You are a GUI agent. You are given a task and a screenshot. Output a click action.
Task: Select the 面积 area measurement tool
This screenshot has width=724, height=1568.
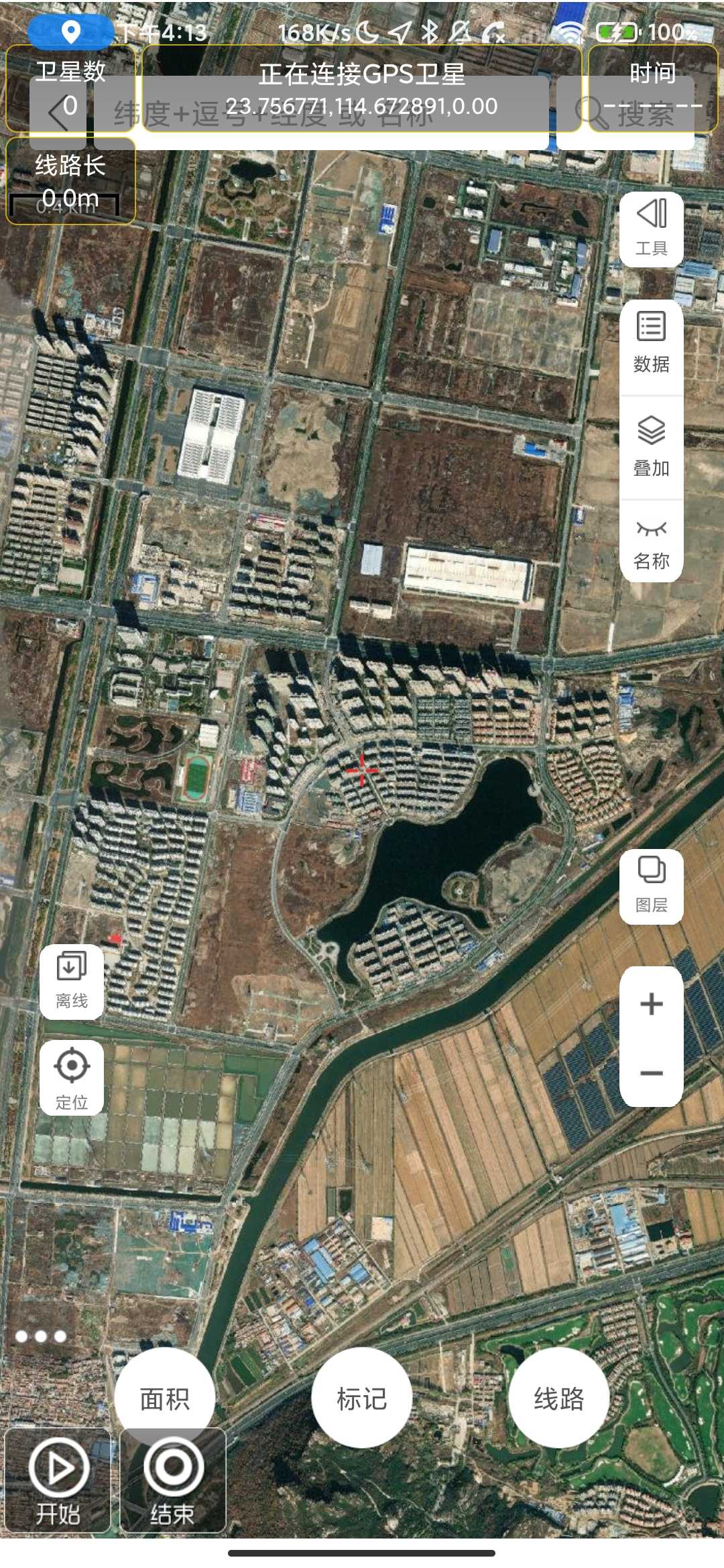(x=165, y=1398)
